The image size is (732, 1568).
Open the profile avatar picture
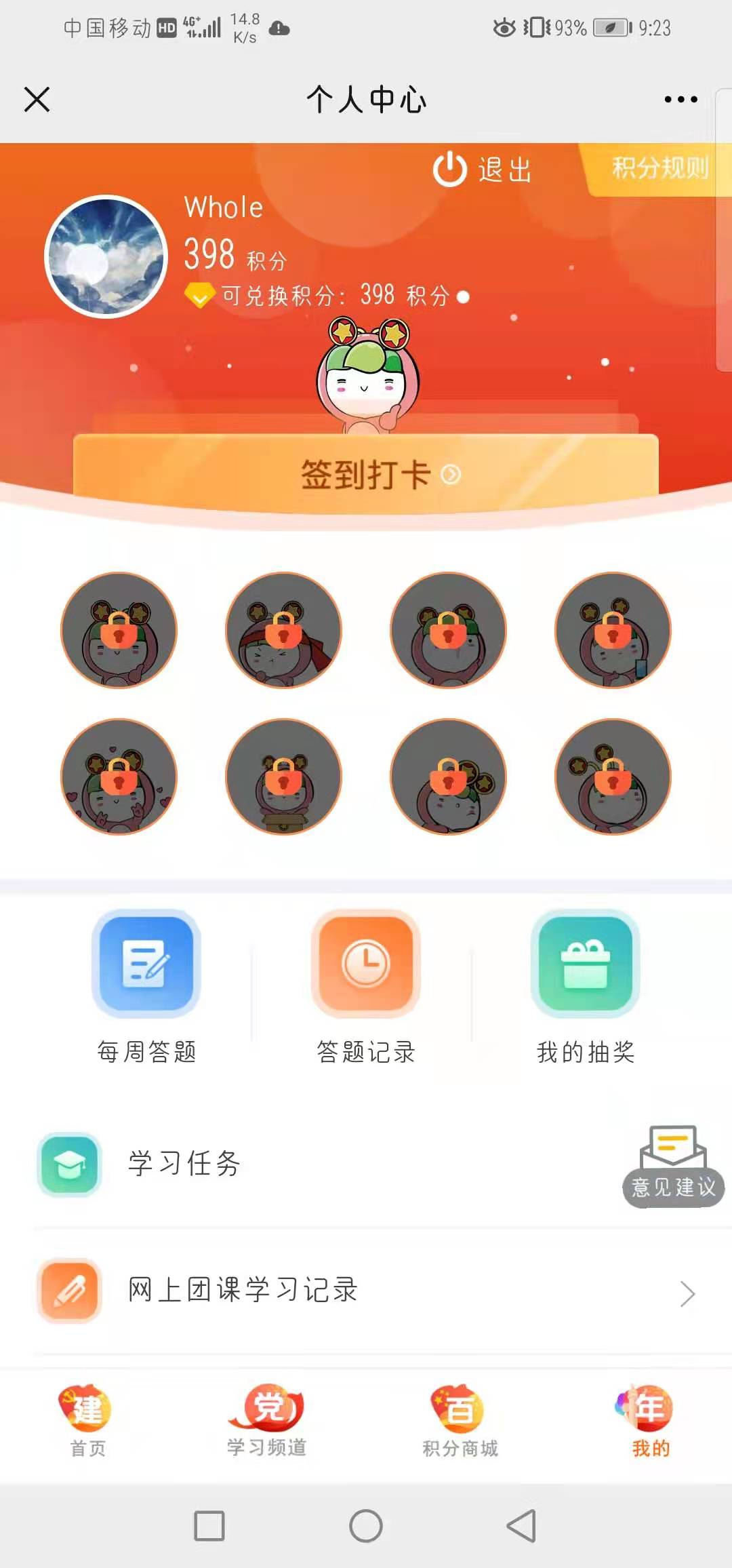(106, 256)
